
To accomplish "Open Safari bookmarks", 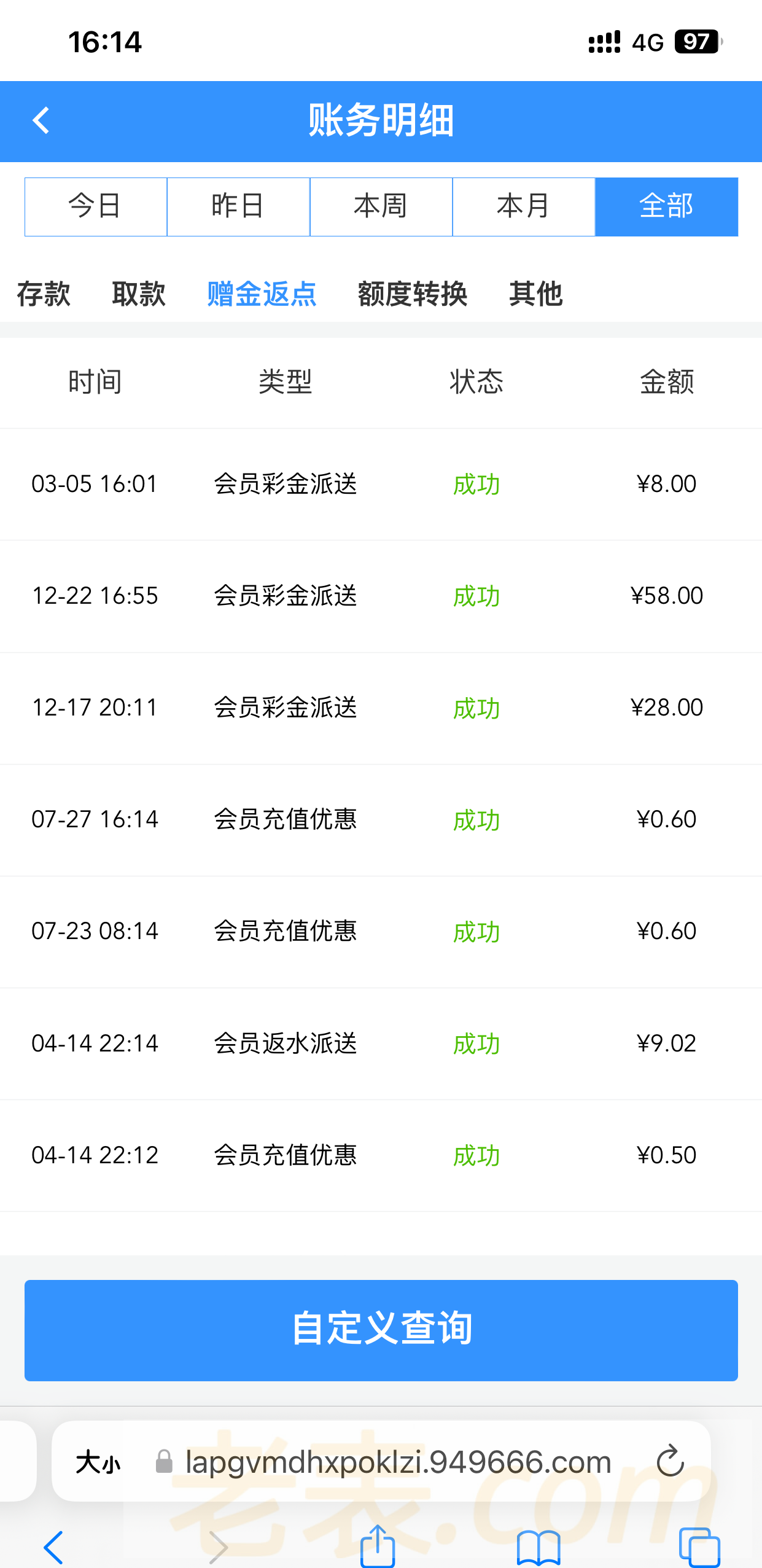I will pyautogui.click(x=538, y=1547).
